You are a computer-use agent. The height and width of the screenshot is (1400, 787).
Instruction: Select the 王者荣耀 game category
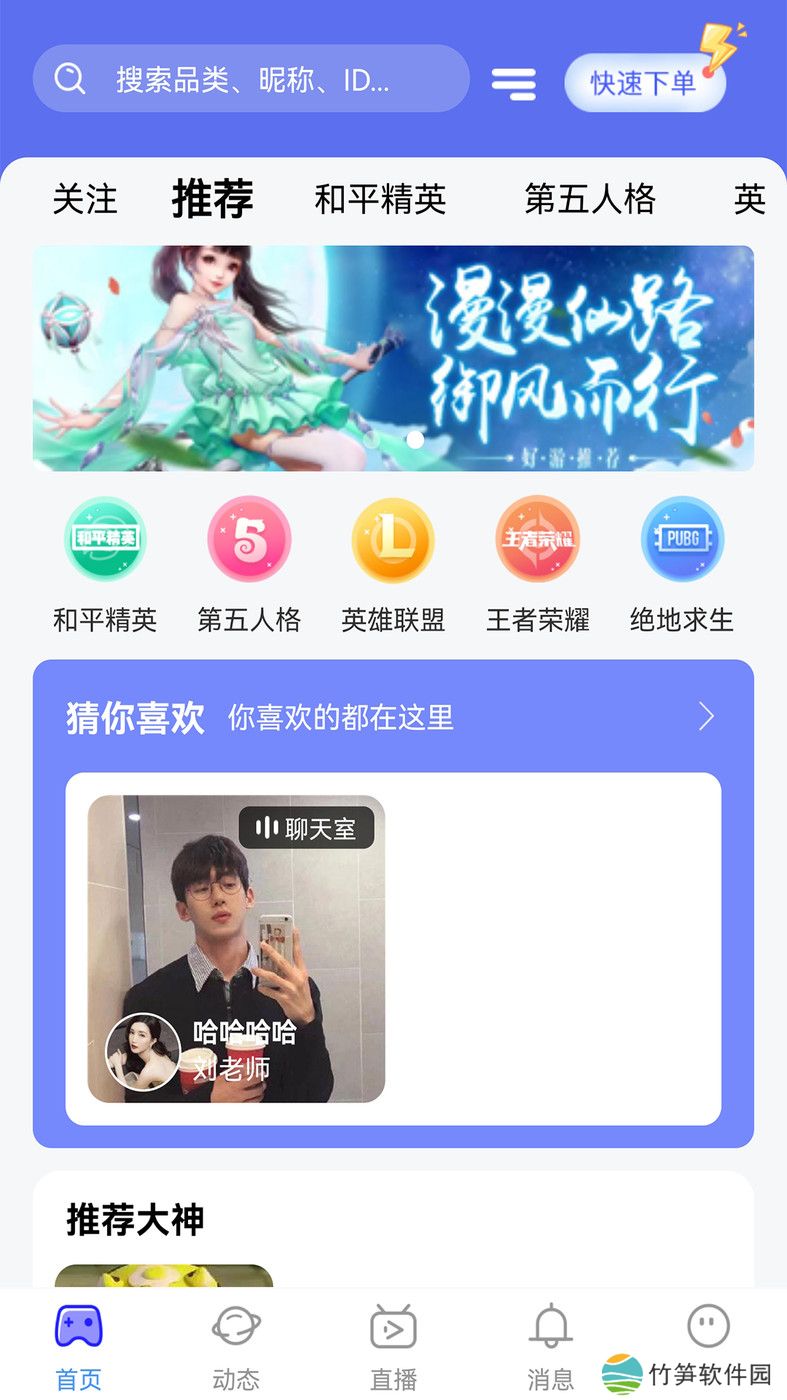tap(537, 540)
